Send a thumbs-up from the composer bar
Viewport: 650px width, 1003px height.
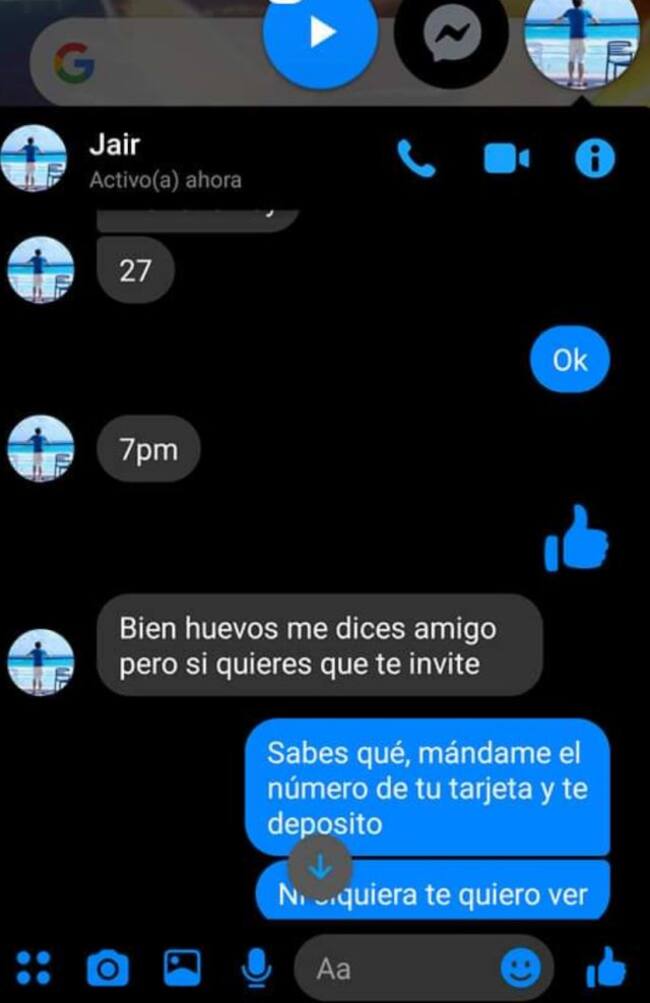[604, 967]
